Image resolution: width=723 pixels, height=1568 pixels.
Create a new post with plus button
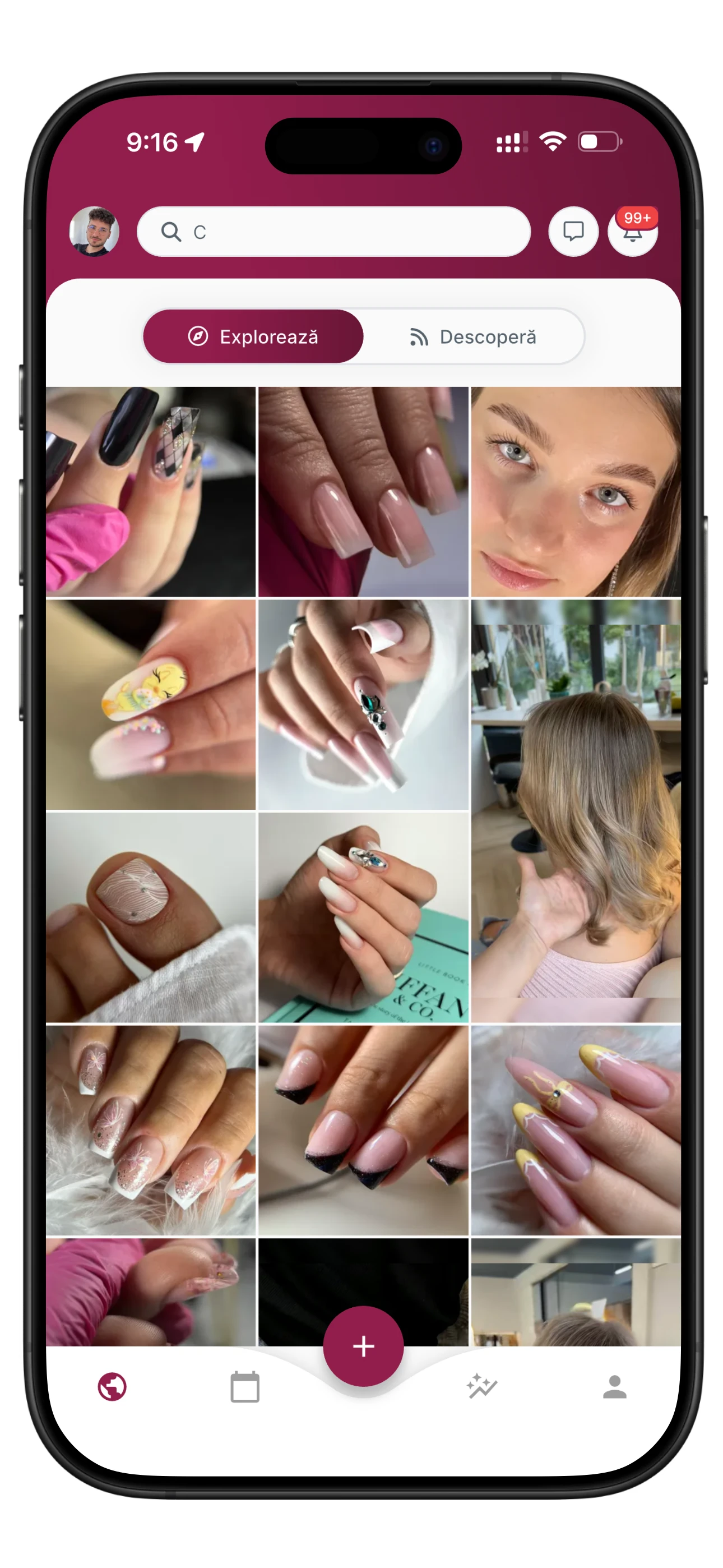pos(363,1346)
